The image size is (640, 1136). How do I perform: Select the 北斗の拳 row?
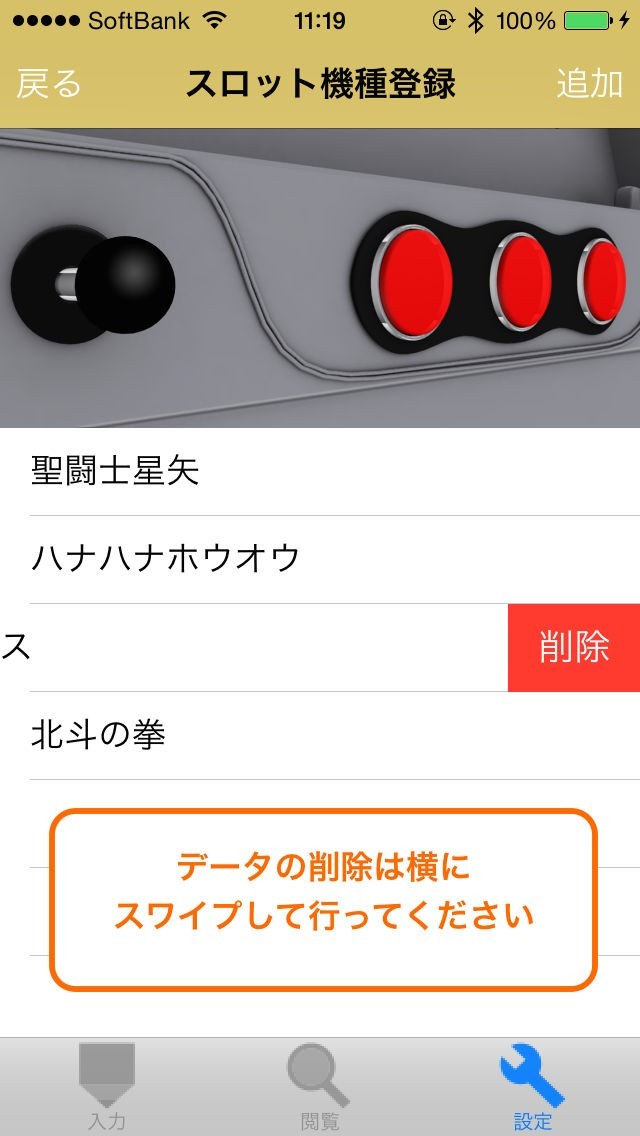320,736
